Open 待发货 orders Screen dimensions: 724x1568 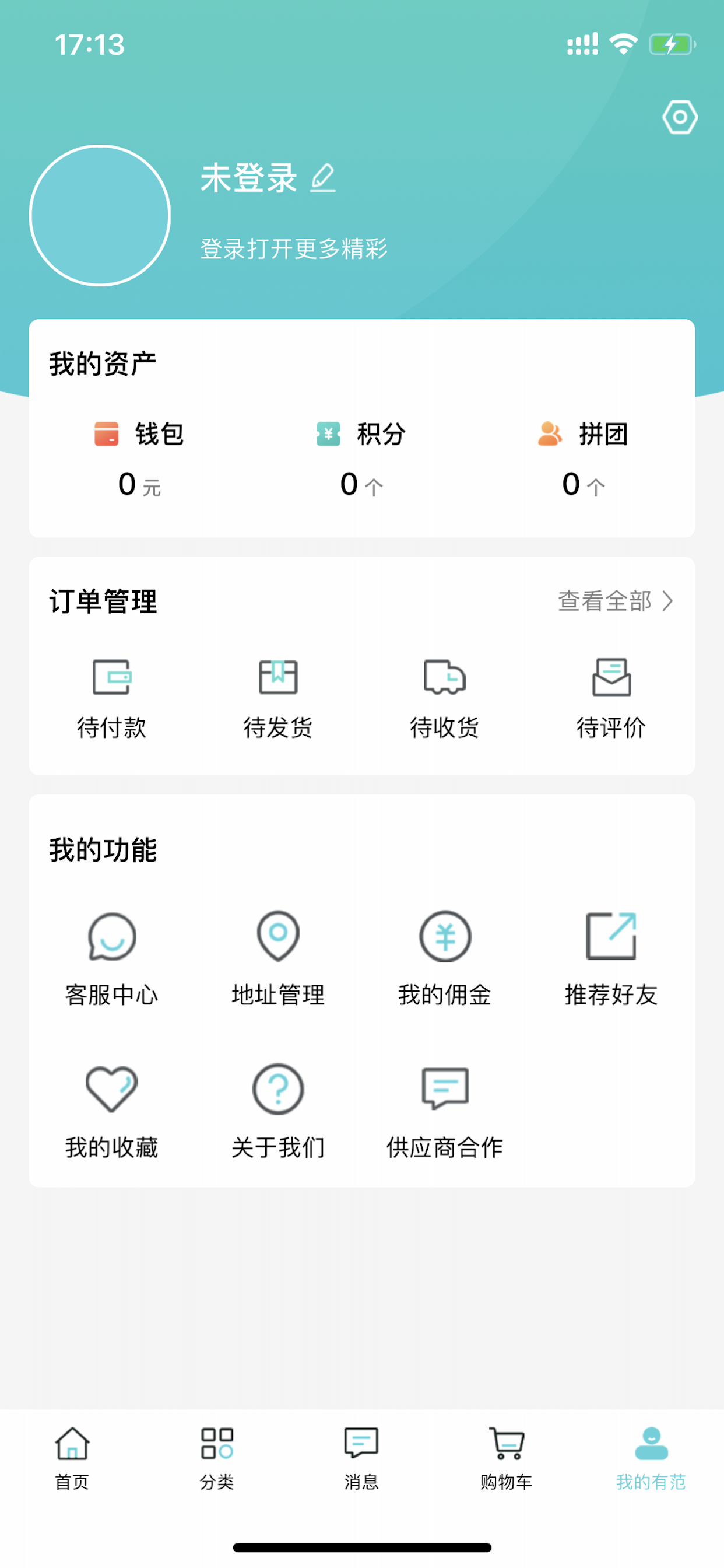pyautogui.click(x=278, y=699)
